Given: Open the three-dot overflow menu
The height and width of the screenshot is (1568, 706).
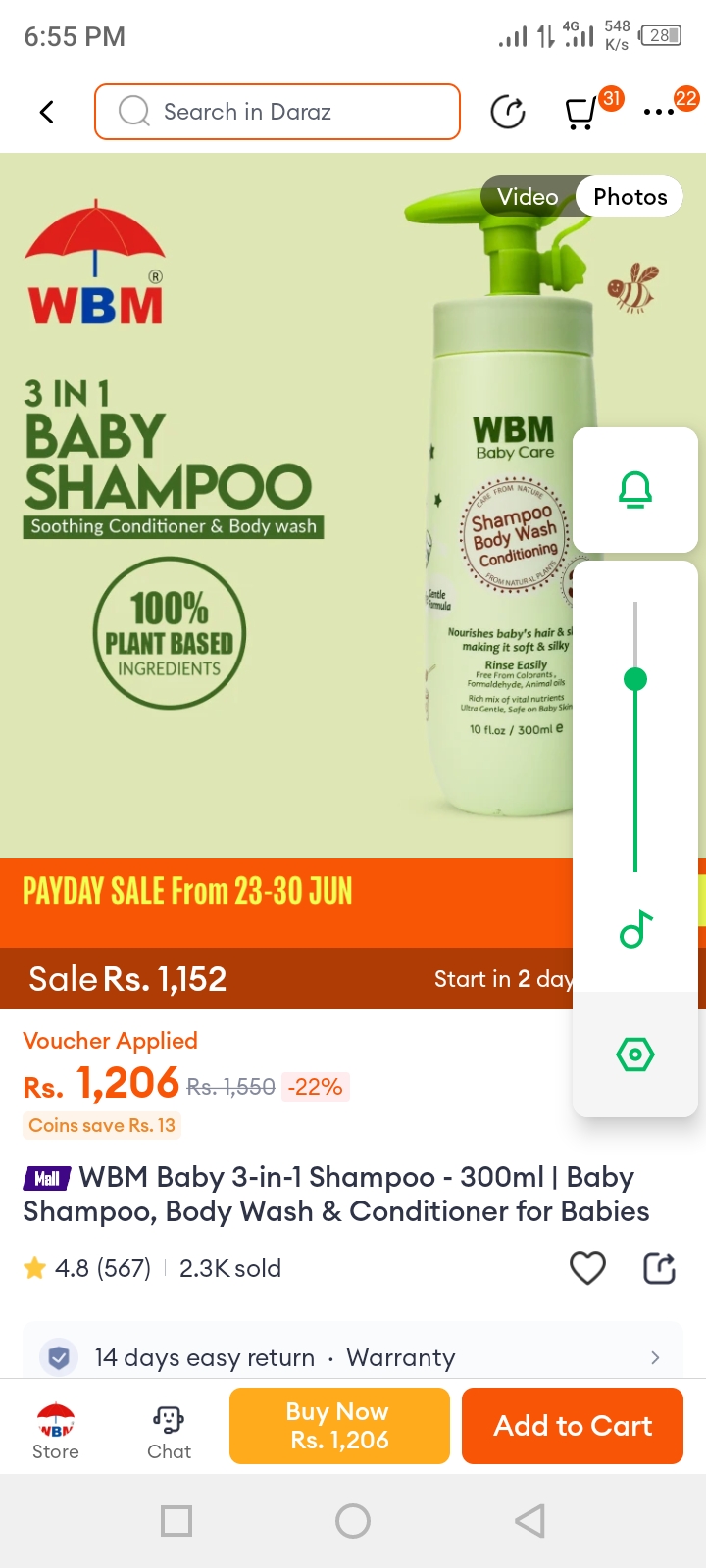Looking at the screenshot, I should (658, 112).
